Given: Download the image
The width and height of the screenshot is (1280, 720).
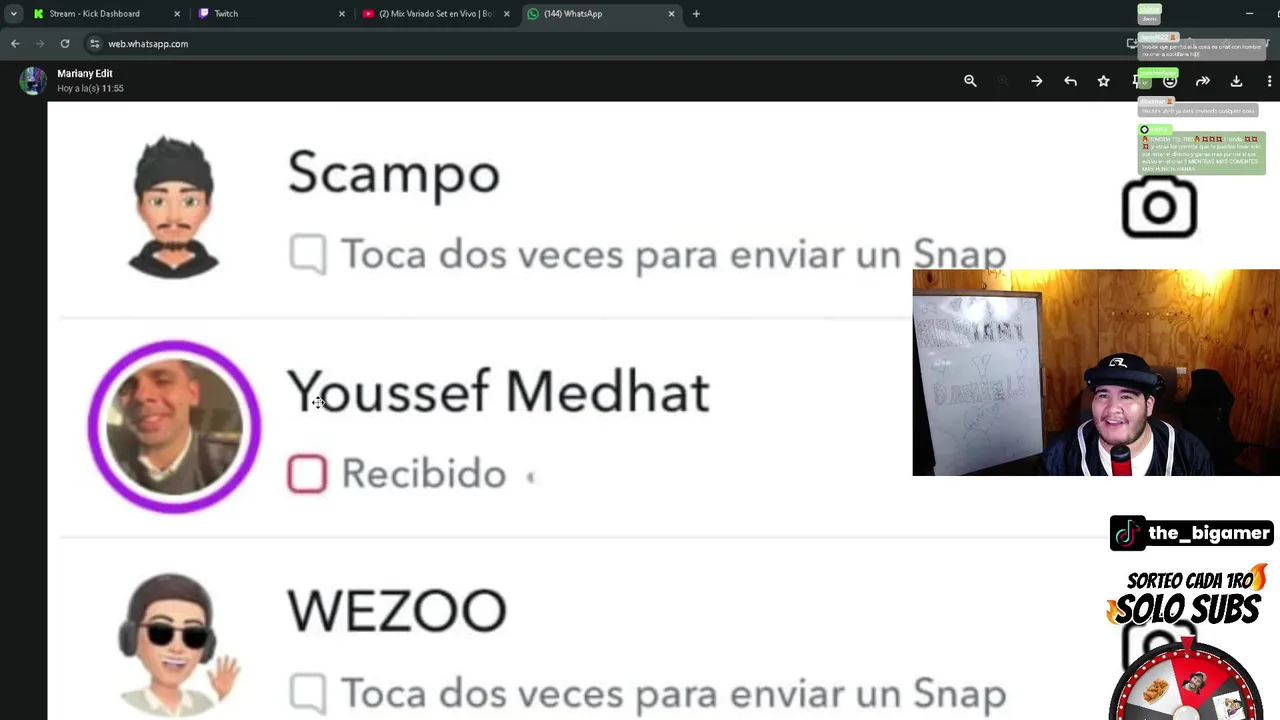Looking at the screenshot, I should pos(1236,81).
